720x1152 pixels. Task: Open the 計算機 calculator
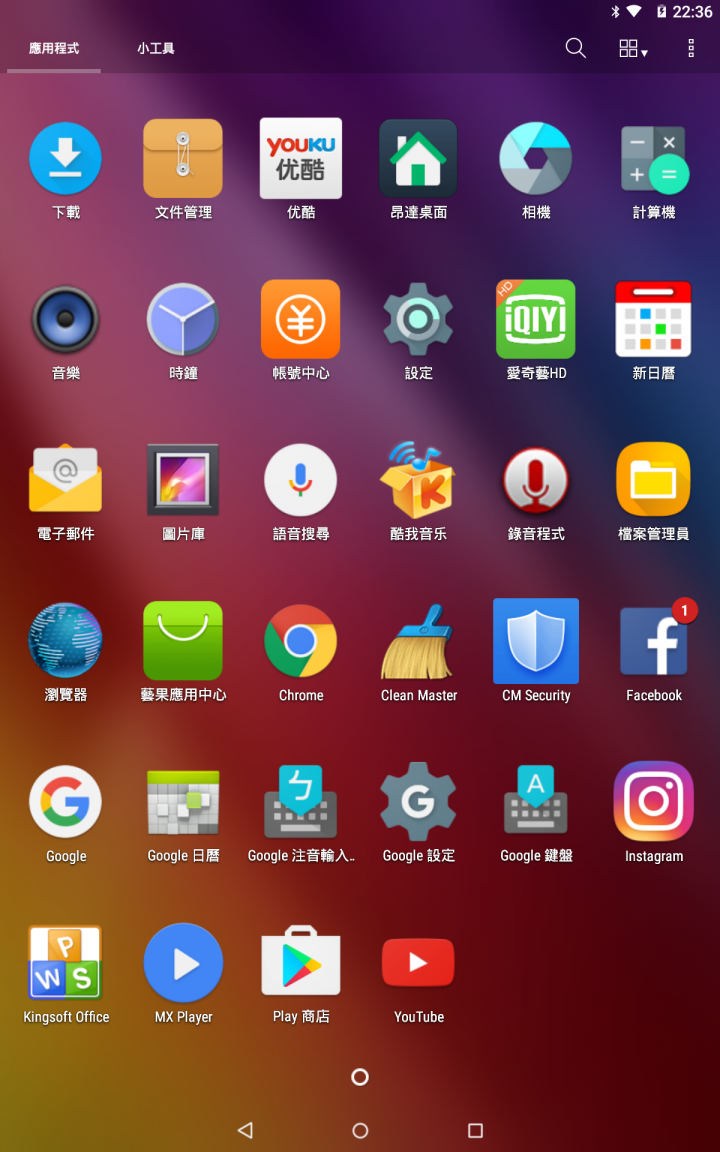tap(654, 159)
